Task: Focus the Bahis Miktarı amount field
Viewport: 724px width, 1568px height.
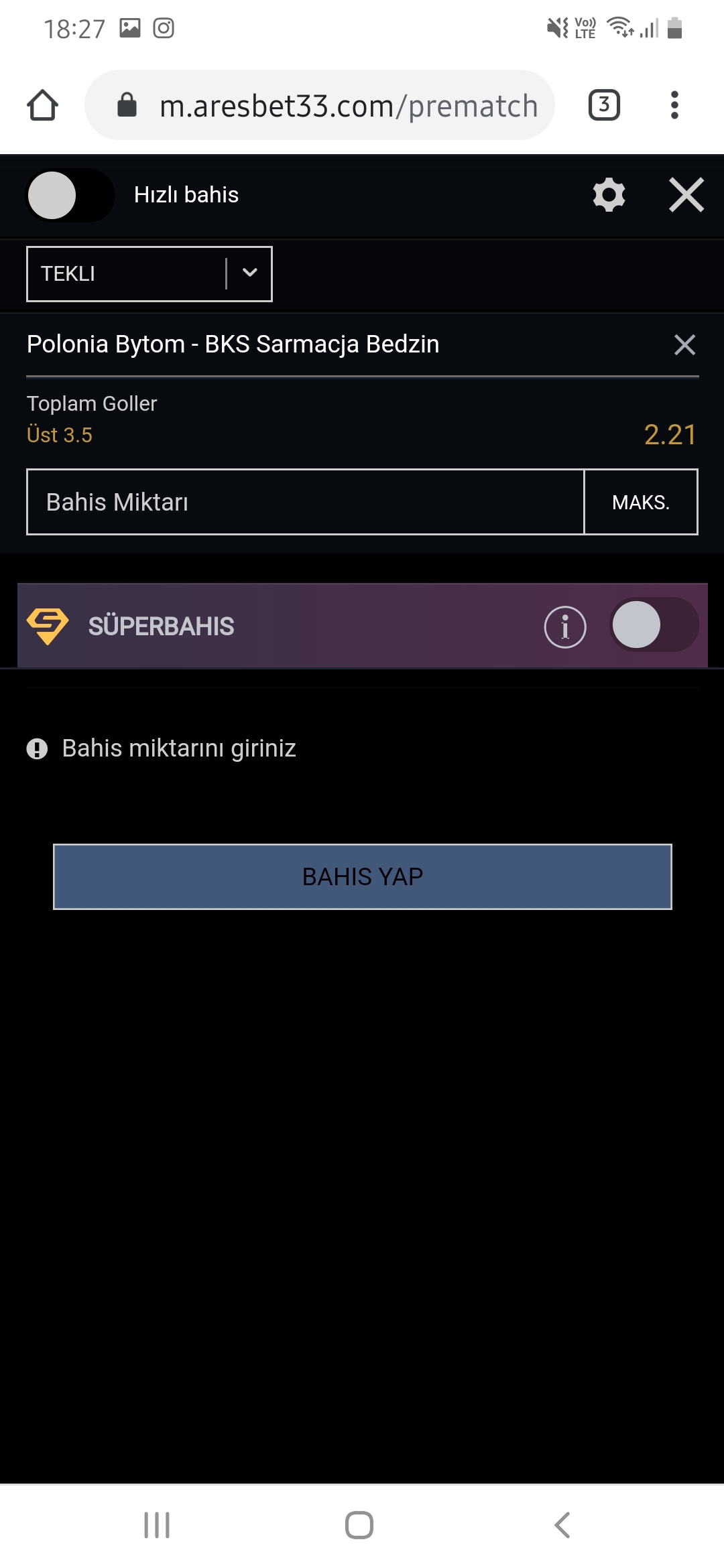Action: tap(306, 502)
